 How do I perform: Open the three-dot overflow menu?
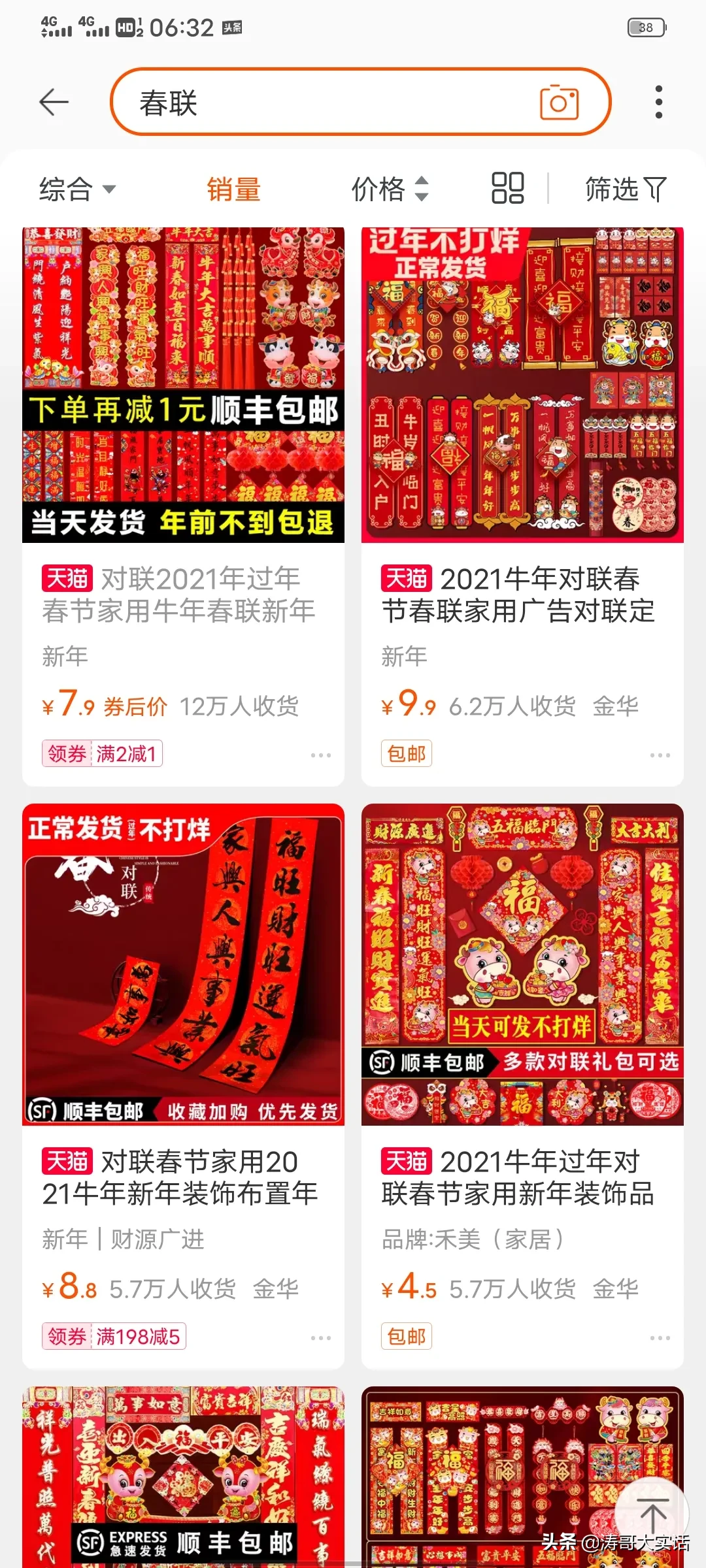click(x=658, y=103)
